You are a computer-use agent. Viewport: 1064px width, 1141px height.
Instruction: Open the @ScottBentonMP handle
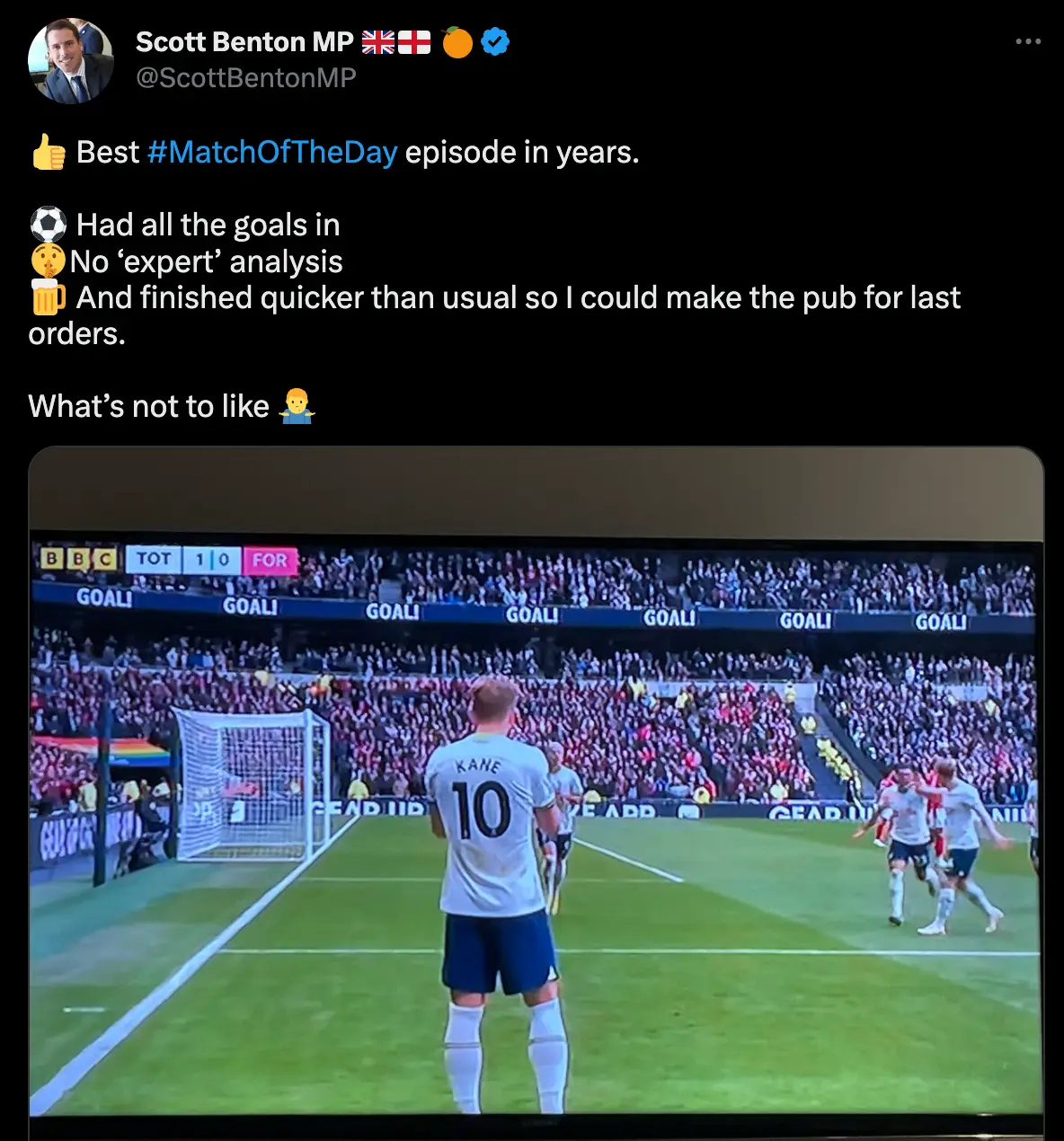[245, 78]
